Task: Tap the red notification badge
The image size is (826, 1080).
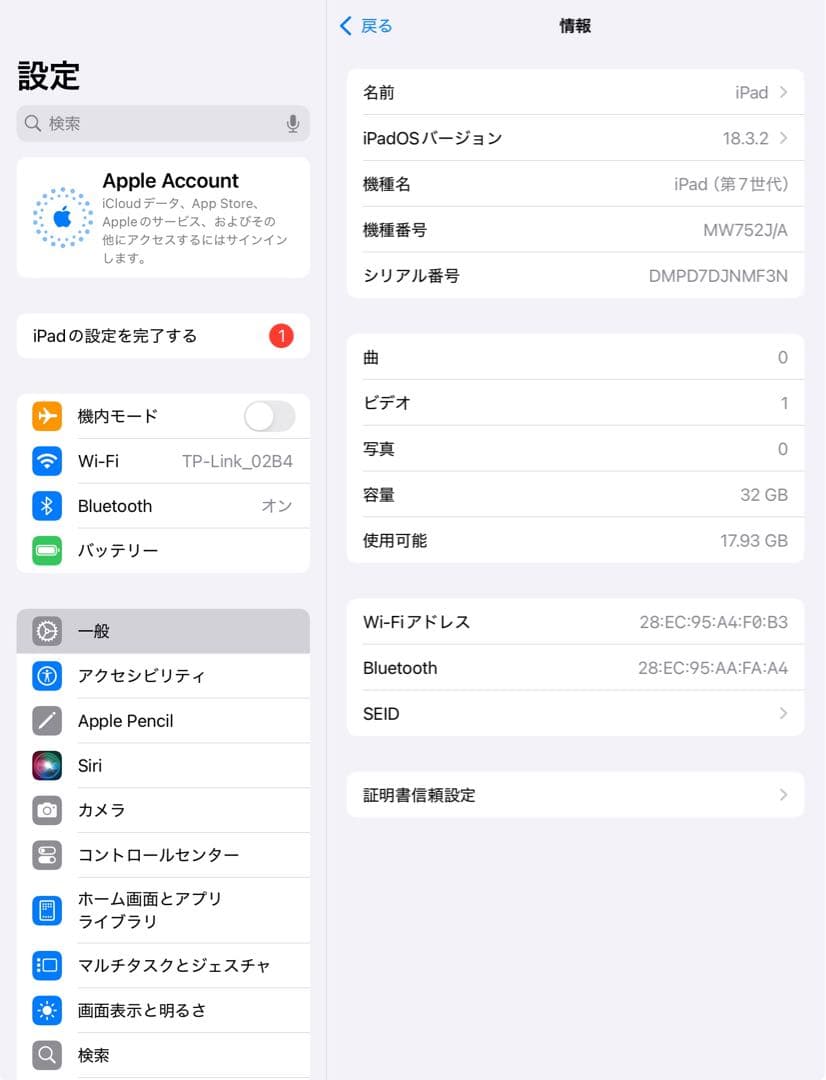Action: (x=281, y=335)
